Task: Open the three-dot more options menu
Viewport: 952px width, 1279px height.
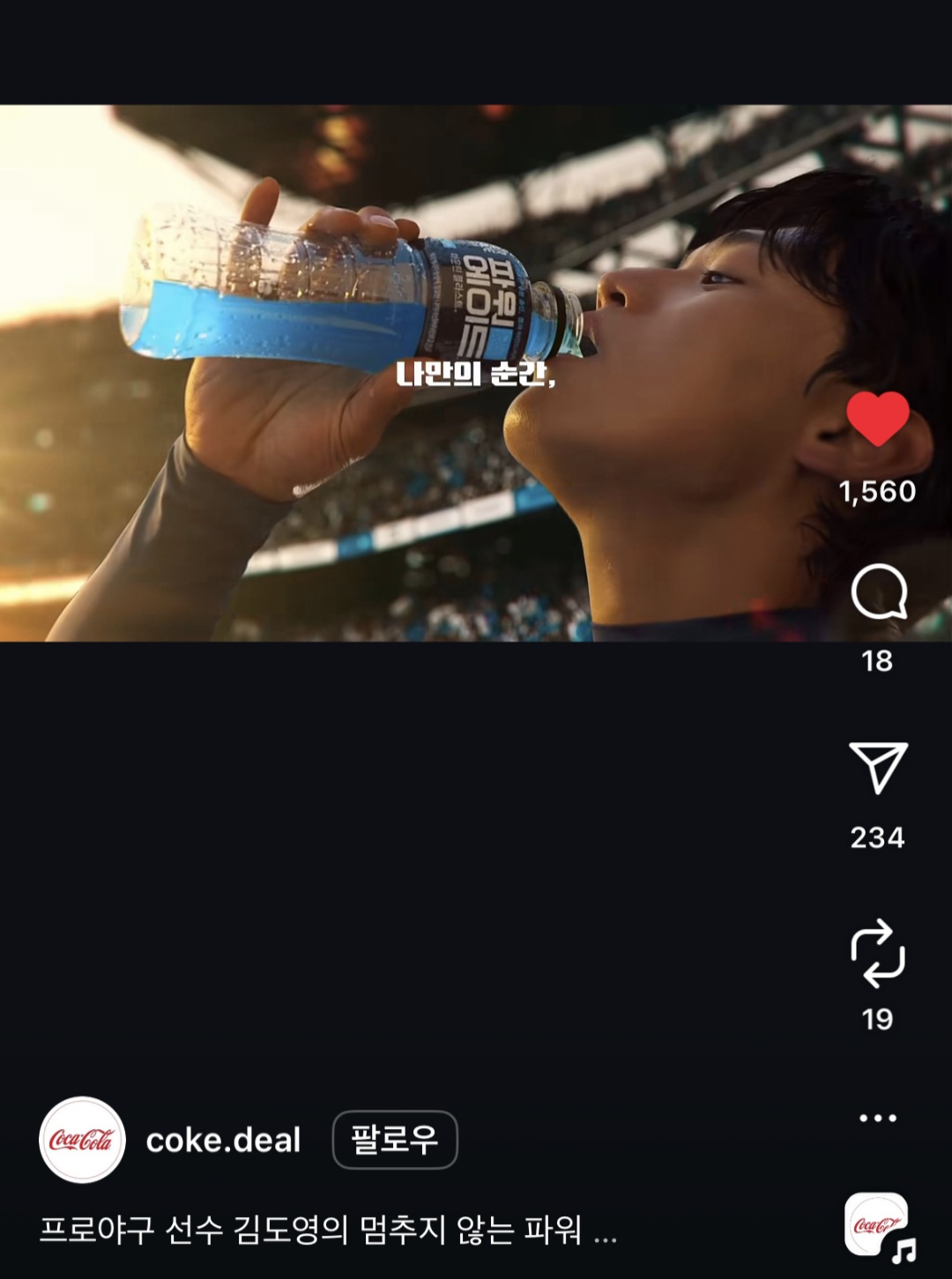Action: coord(878,1118)
